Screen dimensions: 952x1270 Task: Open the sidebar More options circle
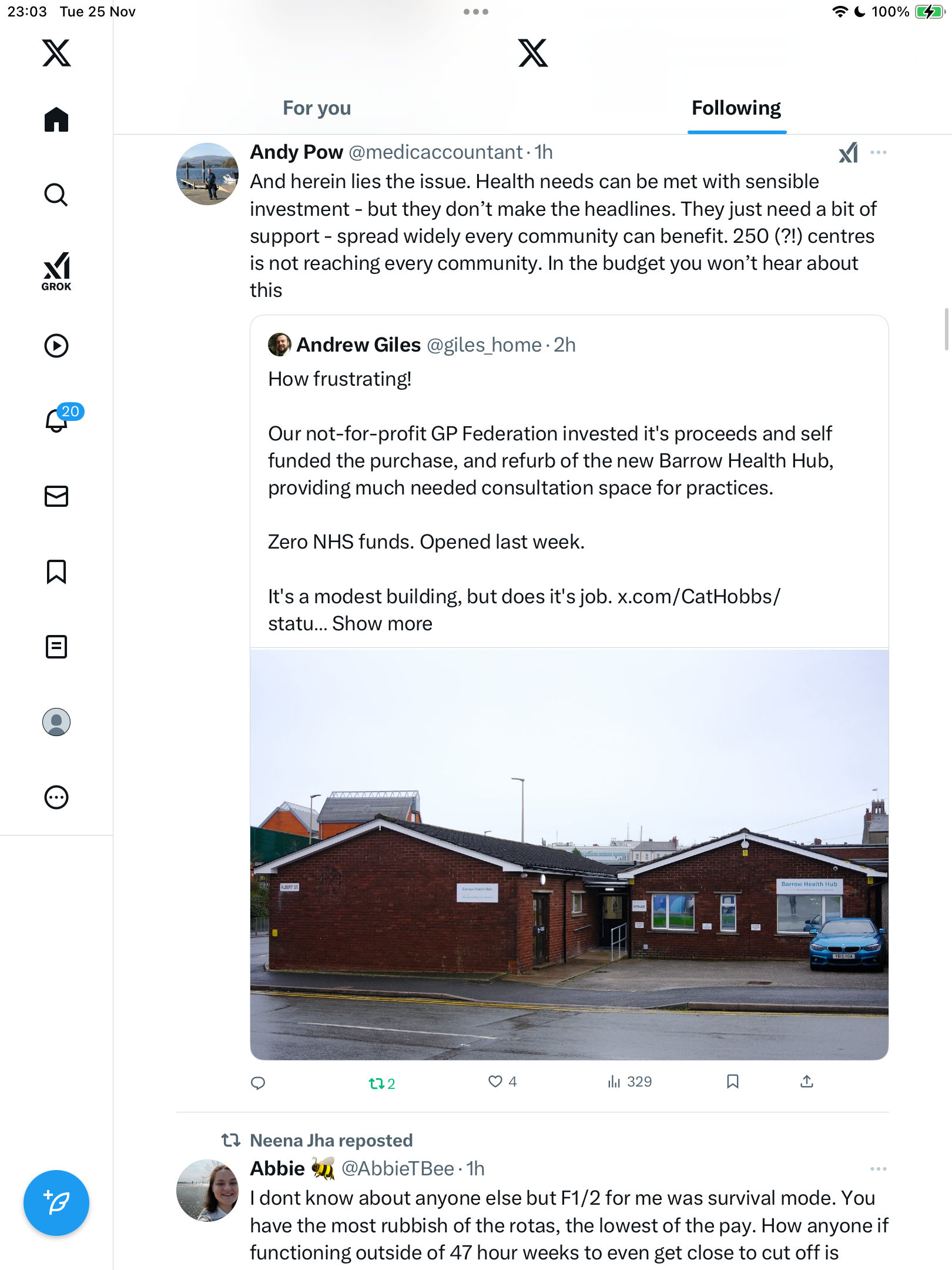(56, 797)
